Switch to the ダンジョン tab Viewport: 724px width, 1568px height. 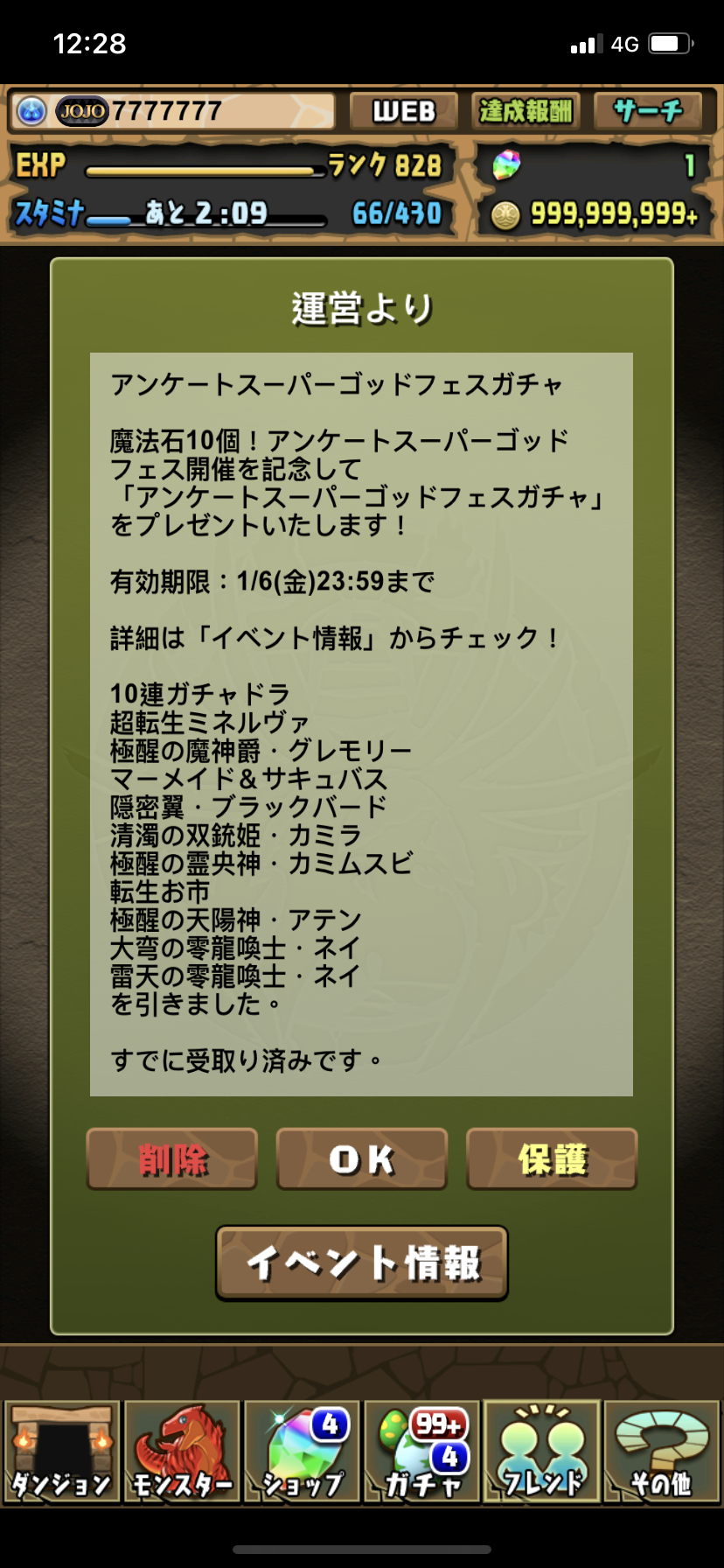[x=61, y=1453]
